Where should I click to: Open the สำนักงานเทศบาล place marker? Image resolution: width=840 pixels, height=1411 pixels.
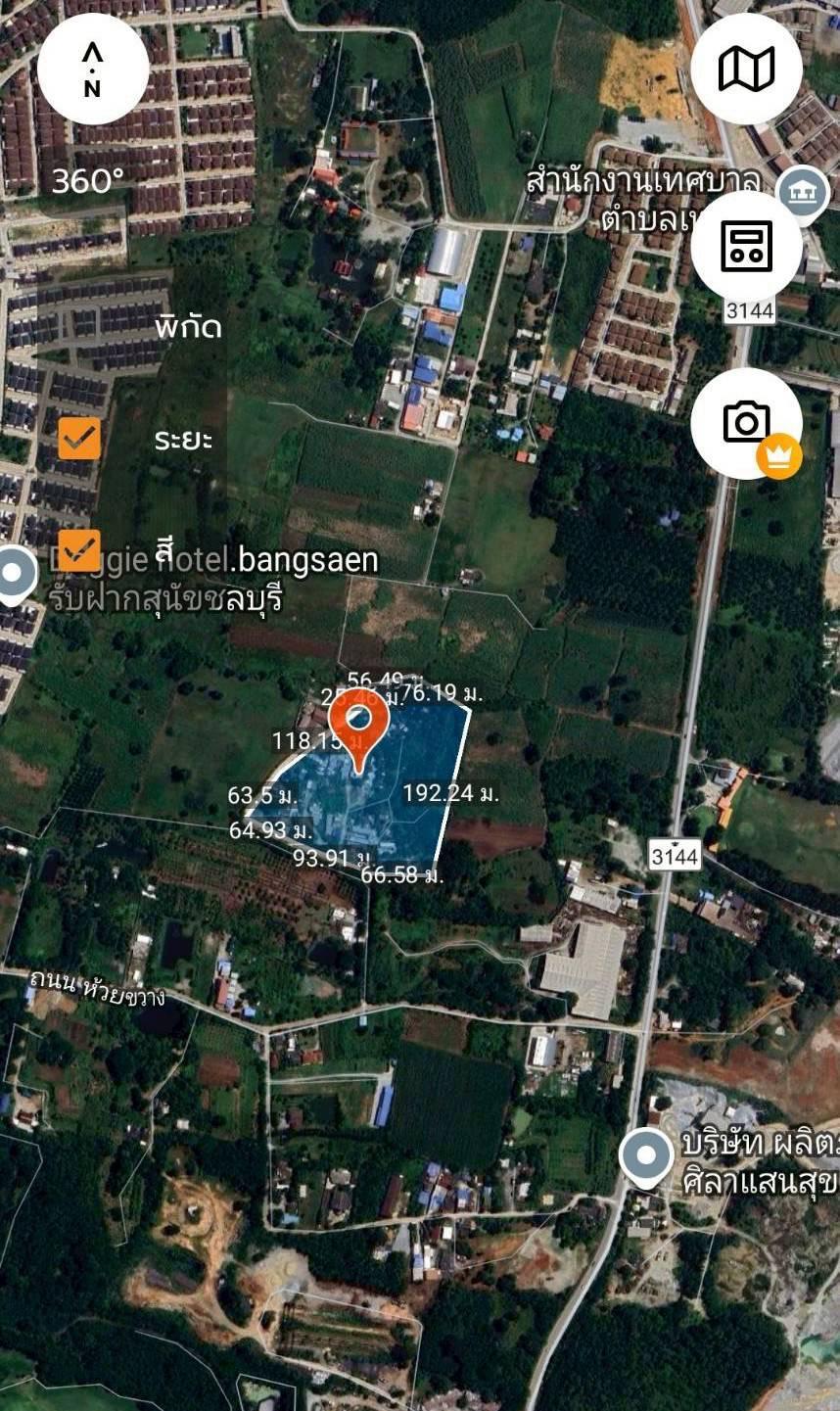pos(803,191)
